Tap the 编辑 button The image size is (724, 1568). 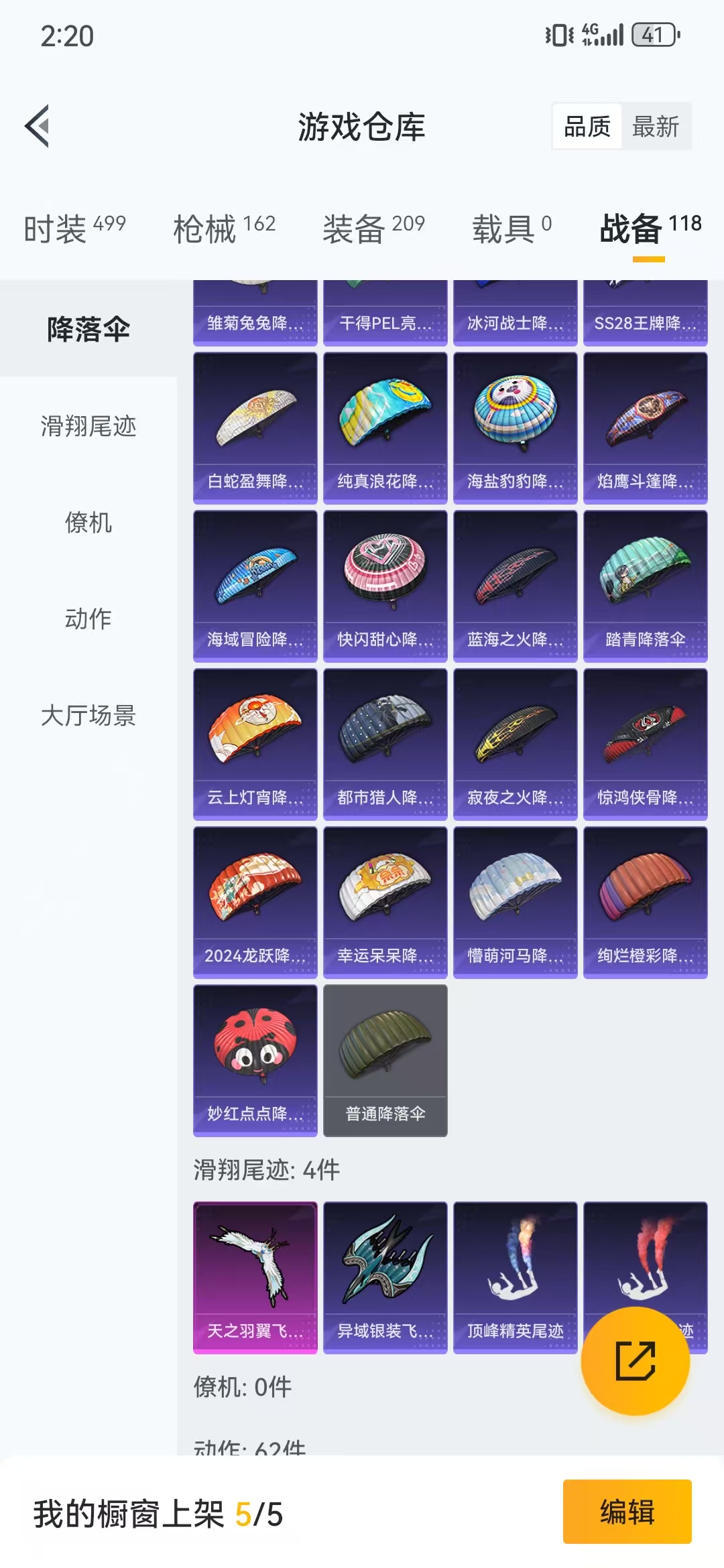[x=627, y=1512]
